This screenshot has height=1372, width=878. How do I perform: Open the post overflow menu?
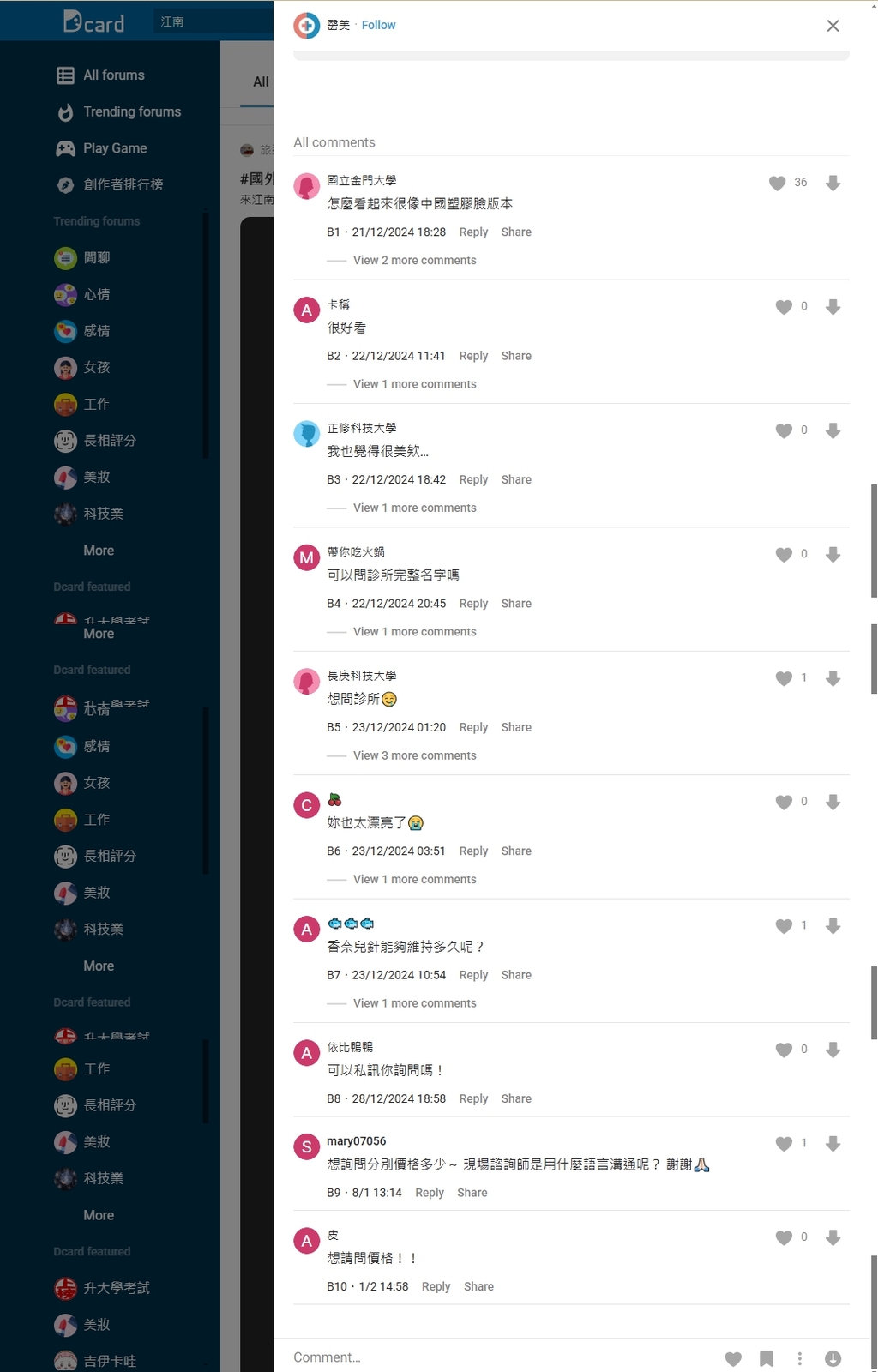point(799,1358)
